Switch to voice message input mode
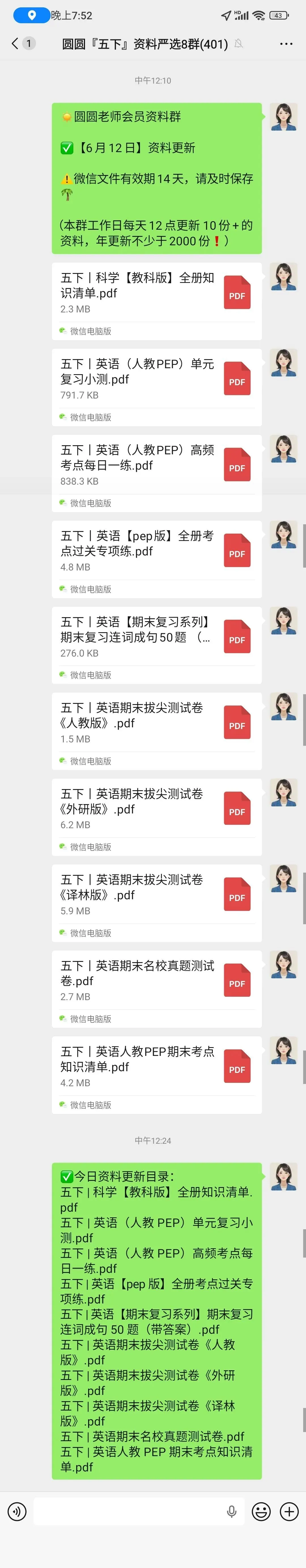This screenshot has height=1568, width=306. pos(16,1511)
